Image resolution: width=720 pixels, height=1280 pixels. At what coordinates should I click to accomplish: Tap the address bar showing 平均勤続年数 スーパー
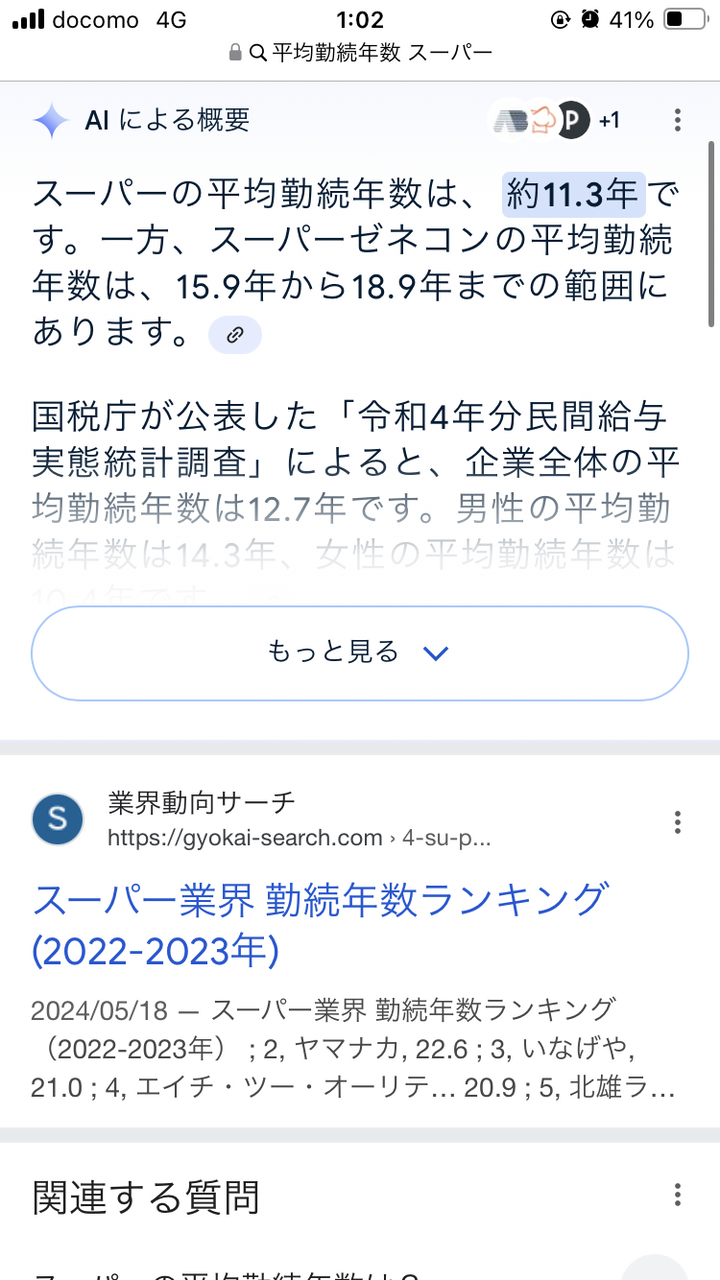[360, 52]
